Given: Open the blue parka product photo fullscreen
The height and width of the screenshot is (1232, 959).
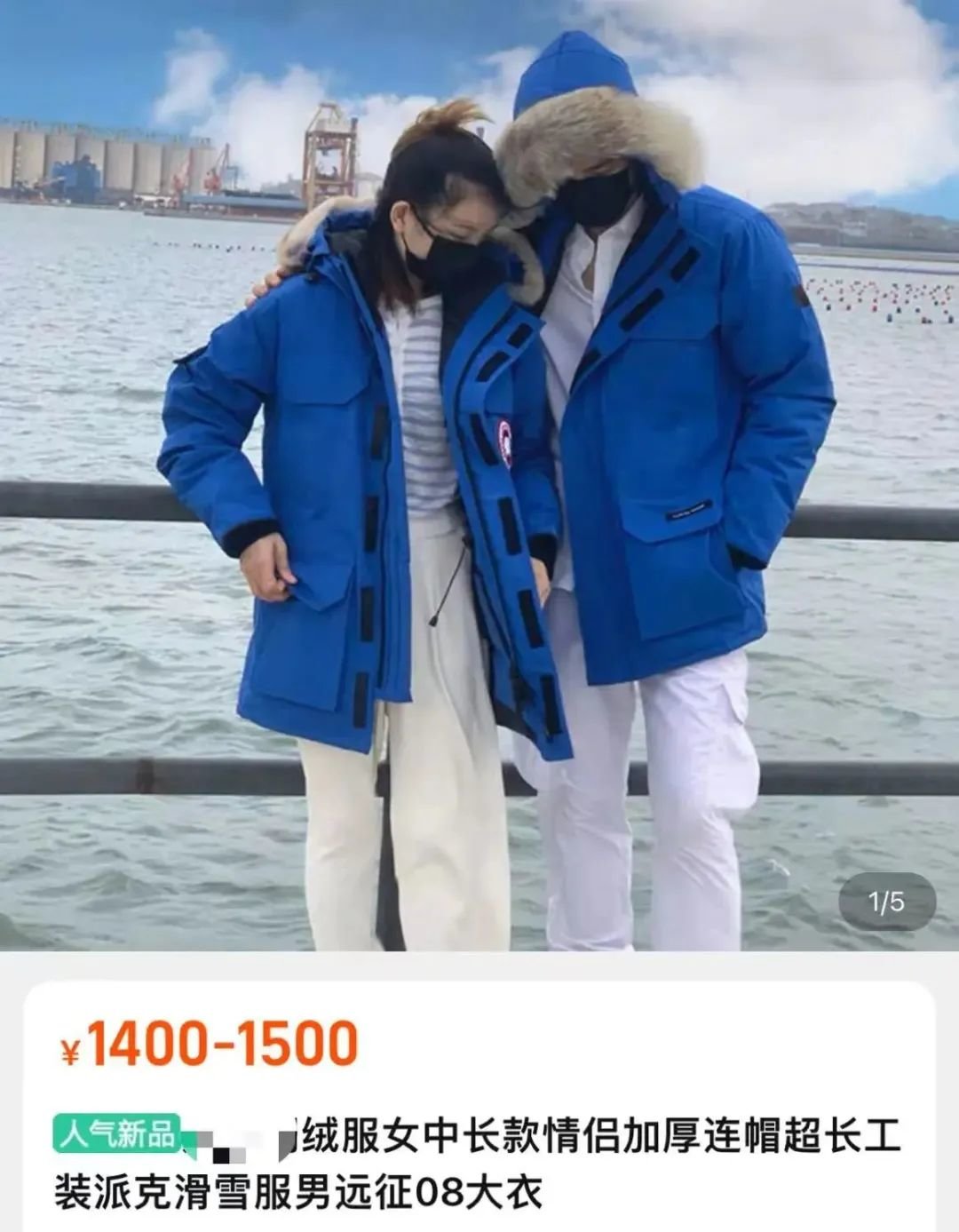Looking at the screenshot, I should point(479,471).
